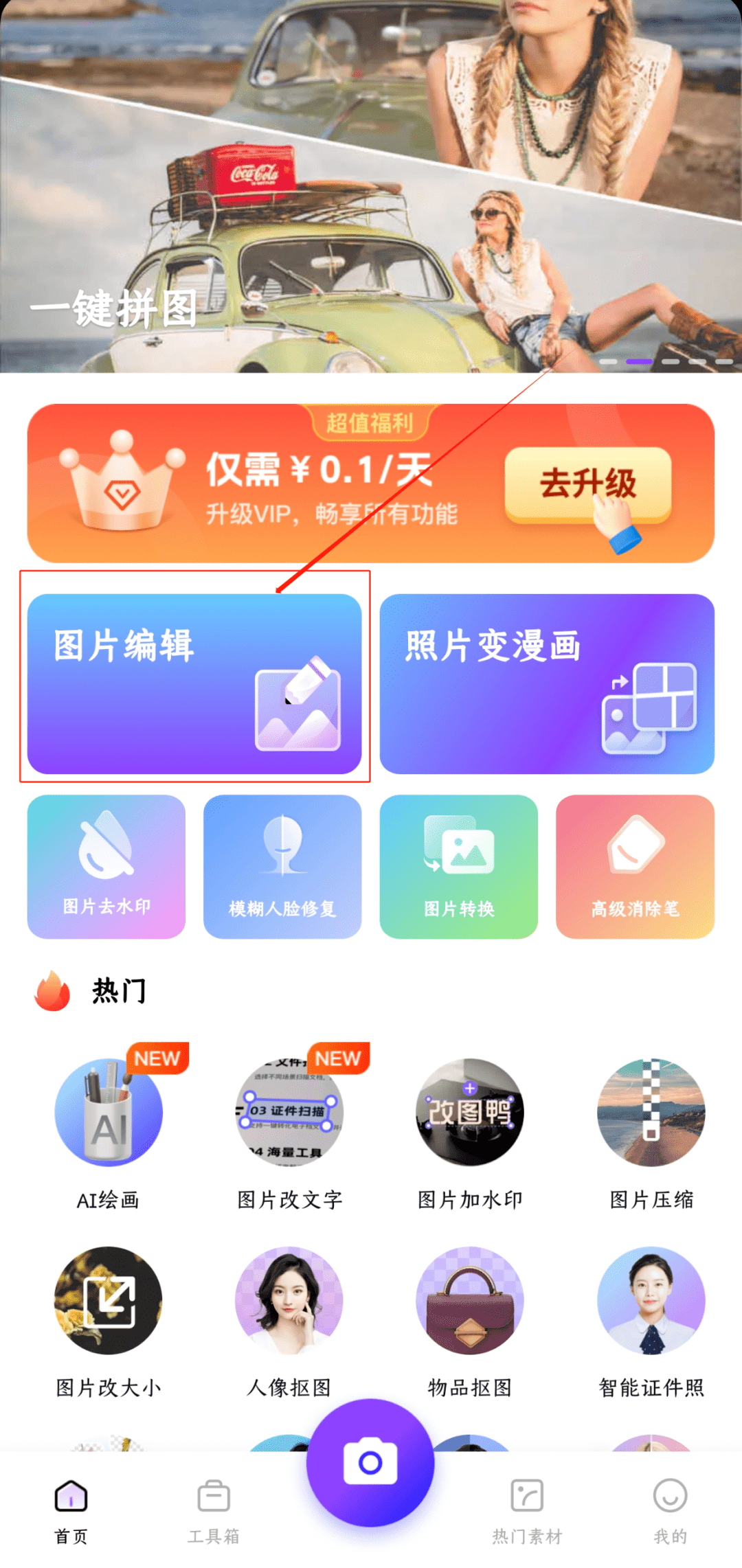The height and width of the screenshot is (1568, 742).
Task: Open 模糊人脸修复 tool
Action: [282, 866]
